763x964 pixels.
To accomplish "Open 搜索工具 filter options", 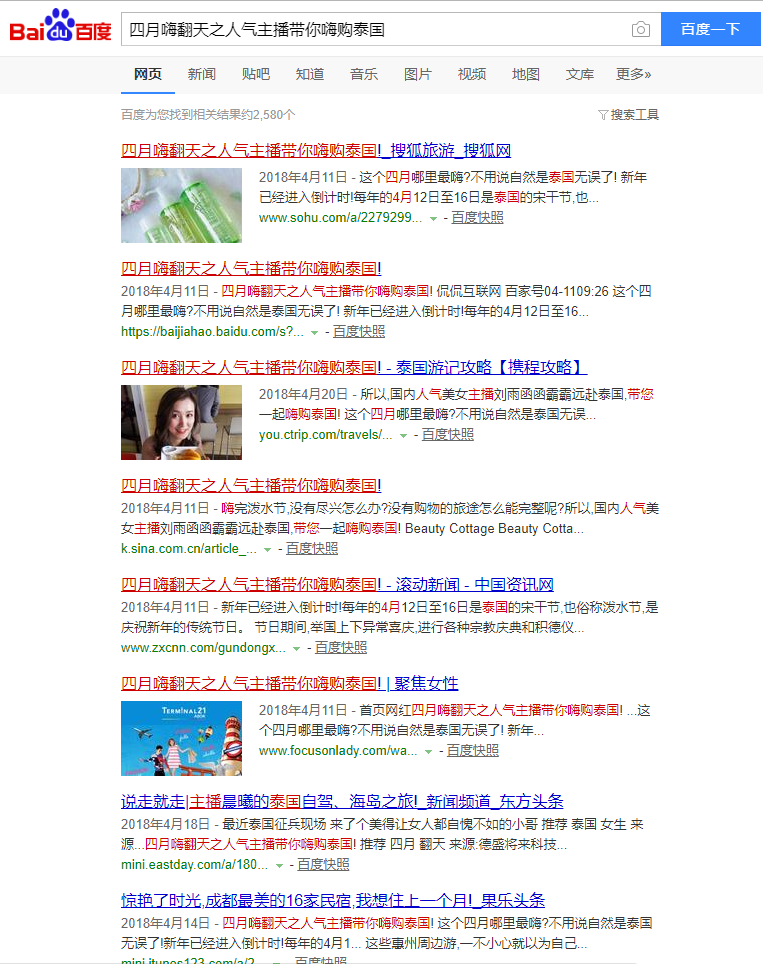I will [628, 115].
